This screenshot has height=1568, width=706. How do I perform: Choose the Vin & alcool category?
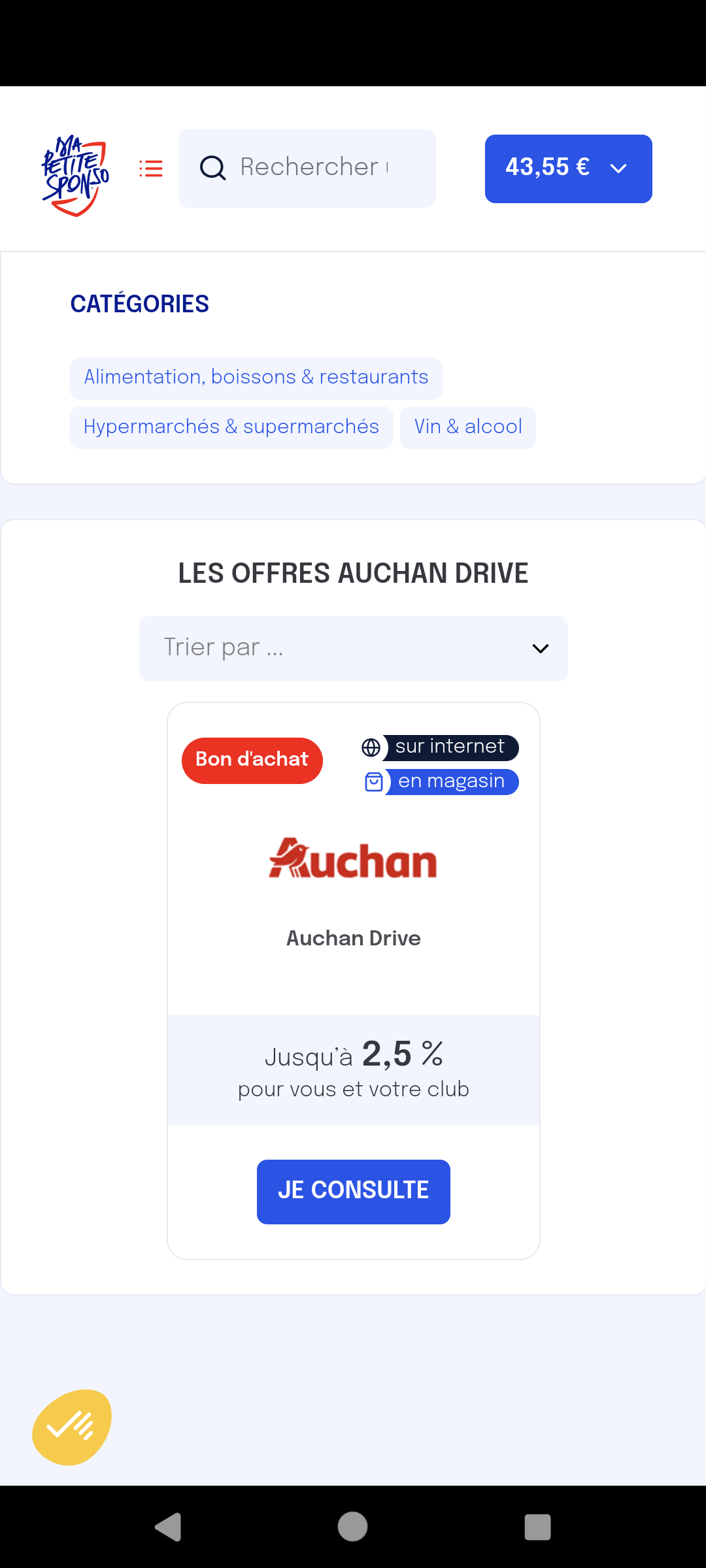click(468, 427)
